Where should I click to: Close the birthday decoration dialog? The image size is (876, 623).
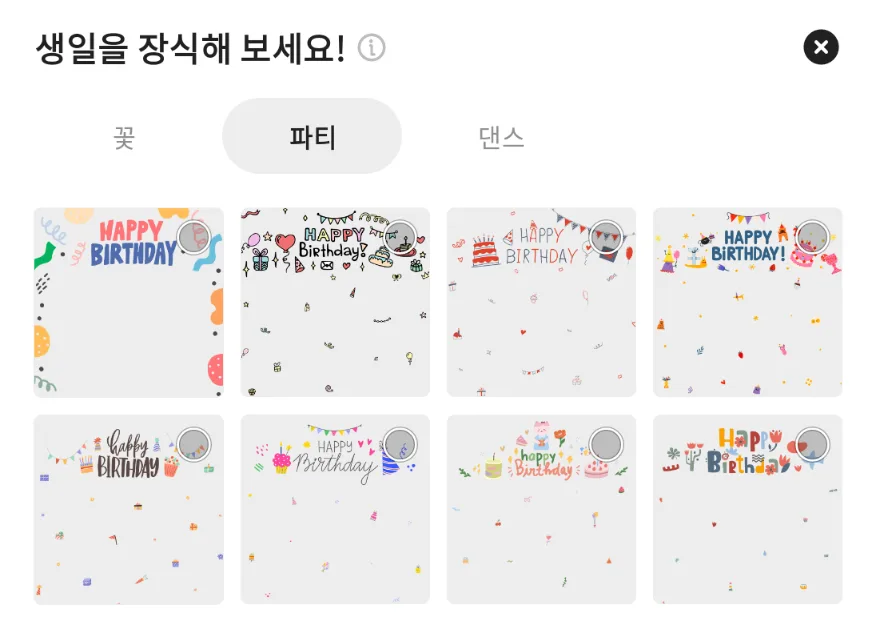(x=820, y=47)
